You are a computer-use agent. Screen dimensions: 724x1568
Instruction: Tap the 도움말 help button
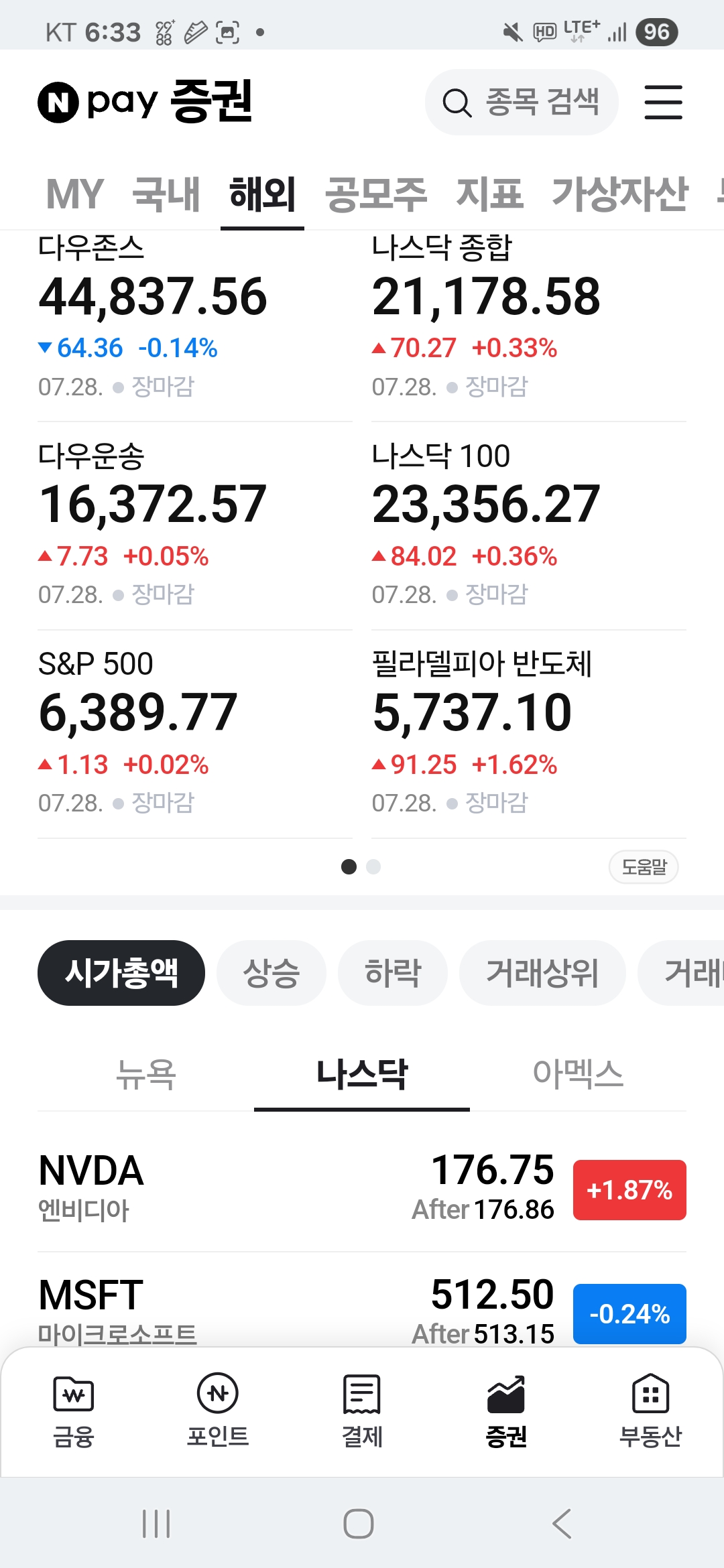[x=644, y=867]
